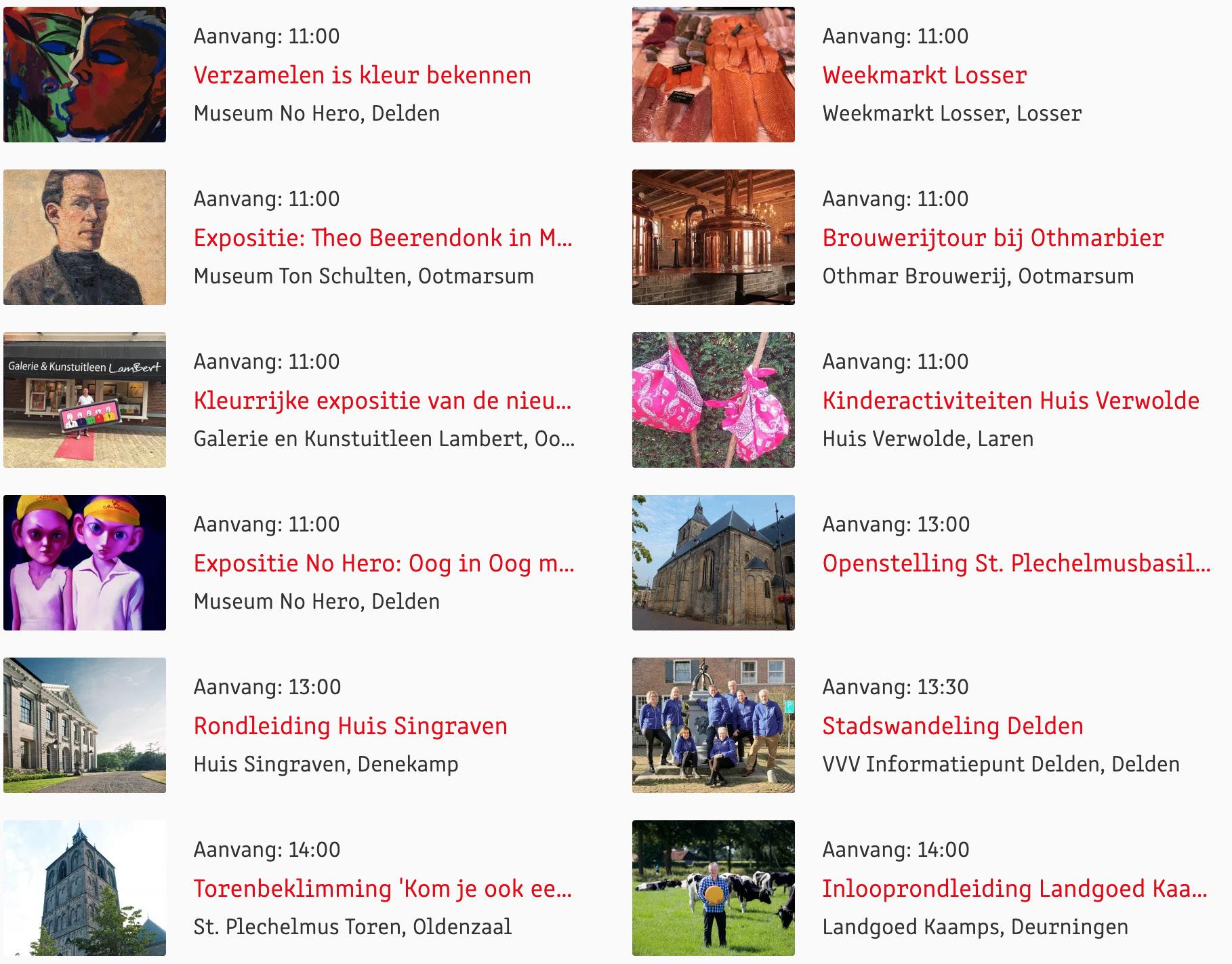View Inlooprondleiding Landgoed Kaamps
The image size is (1232, 964).
point(1014,889)
